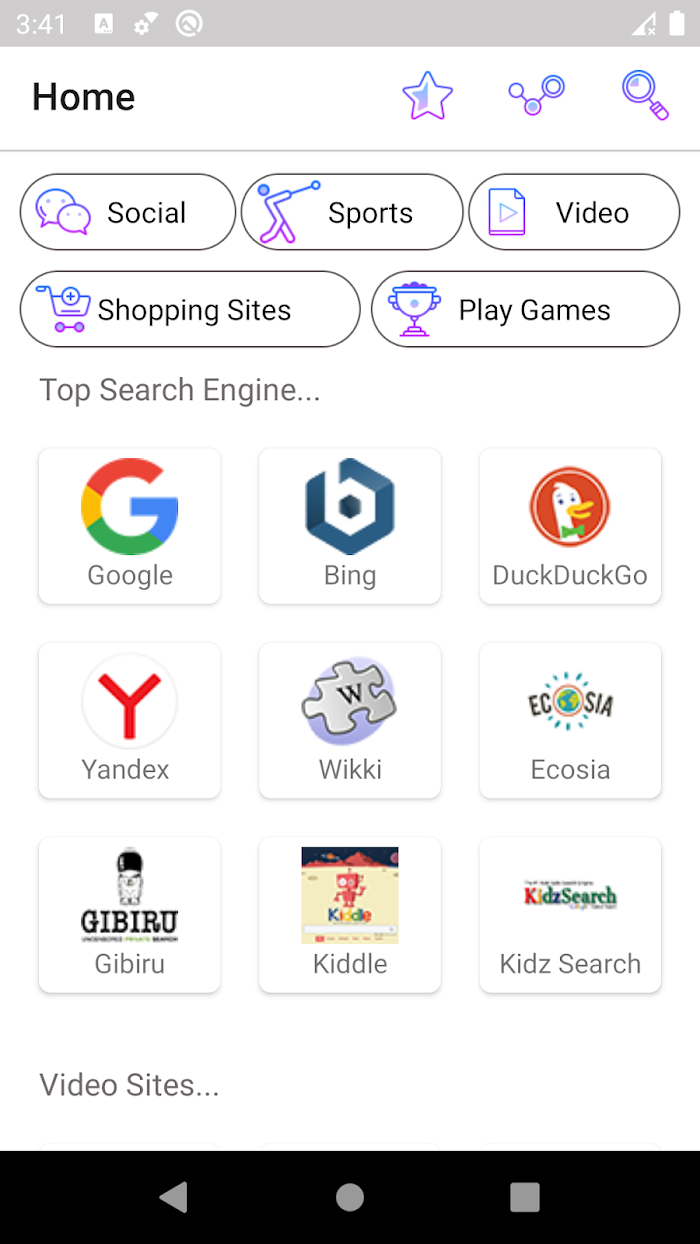Open the Kidz Search tile

click(570, 915)
